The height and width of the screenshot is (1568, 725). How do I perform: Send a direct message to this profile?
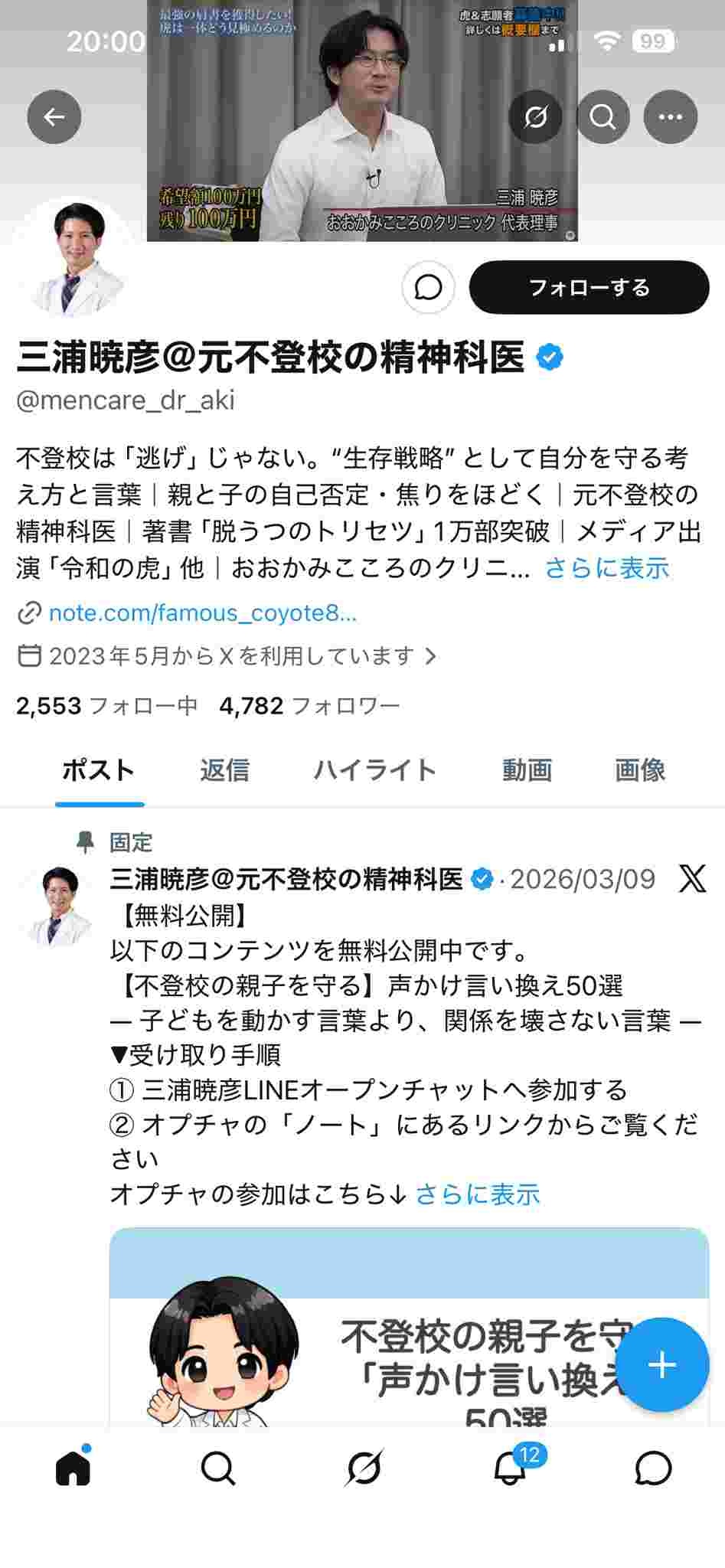tap(428, 288)
